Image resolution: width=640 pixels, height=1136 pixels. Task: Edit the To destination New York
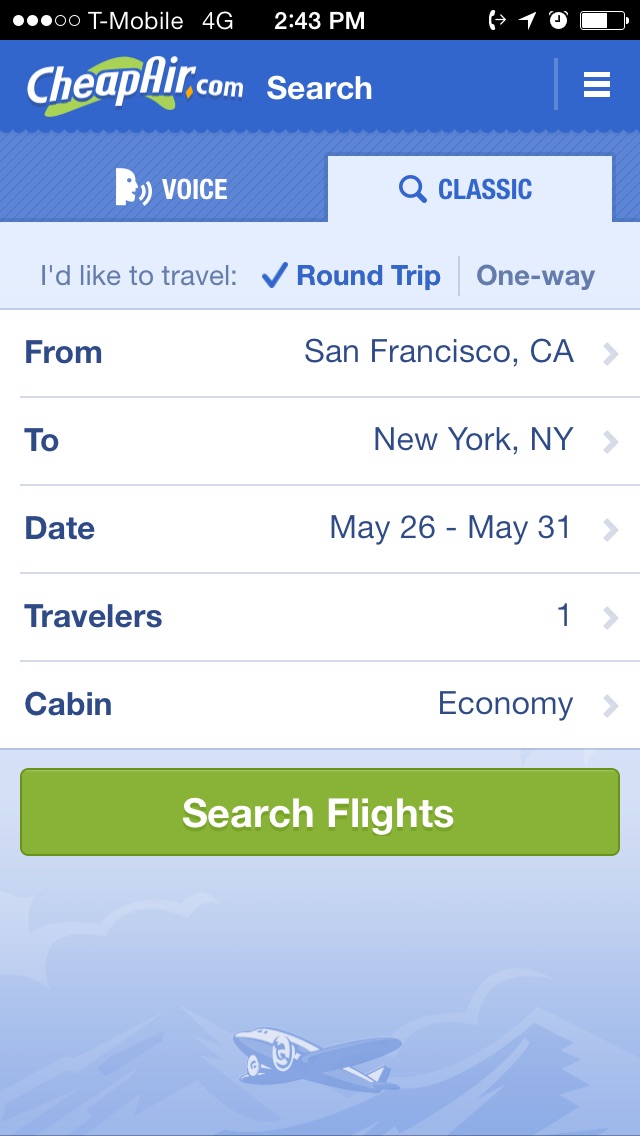[x=320, y=440]
